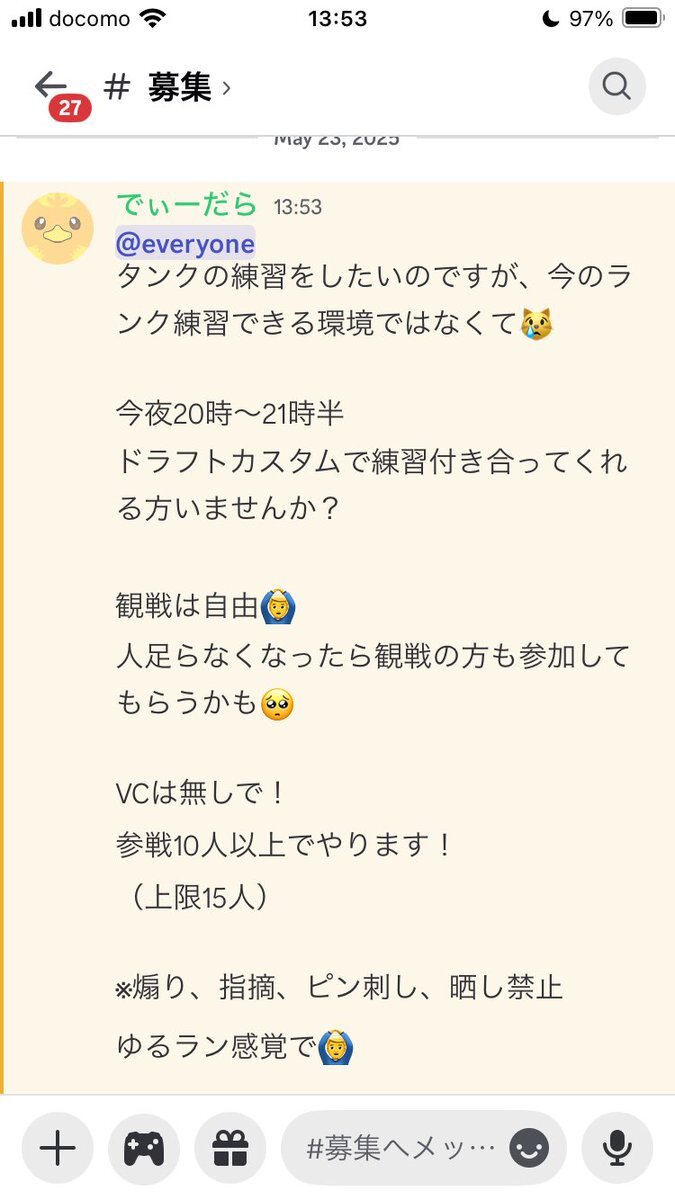Image resolution: width=675 pixels, height=1200 pixels.
Task: Open the plus attachment menu
Action: pyautogui.click(x=57, y=1149)
